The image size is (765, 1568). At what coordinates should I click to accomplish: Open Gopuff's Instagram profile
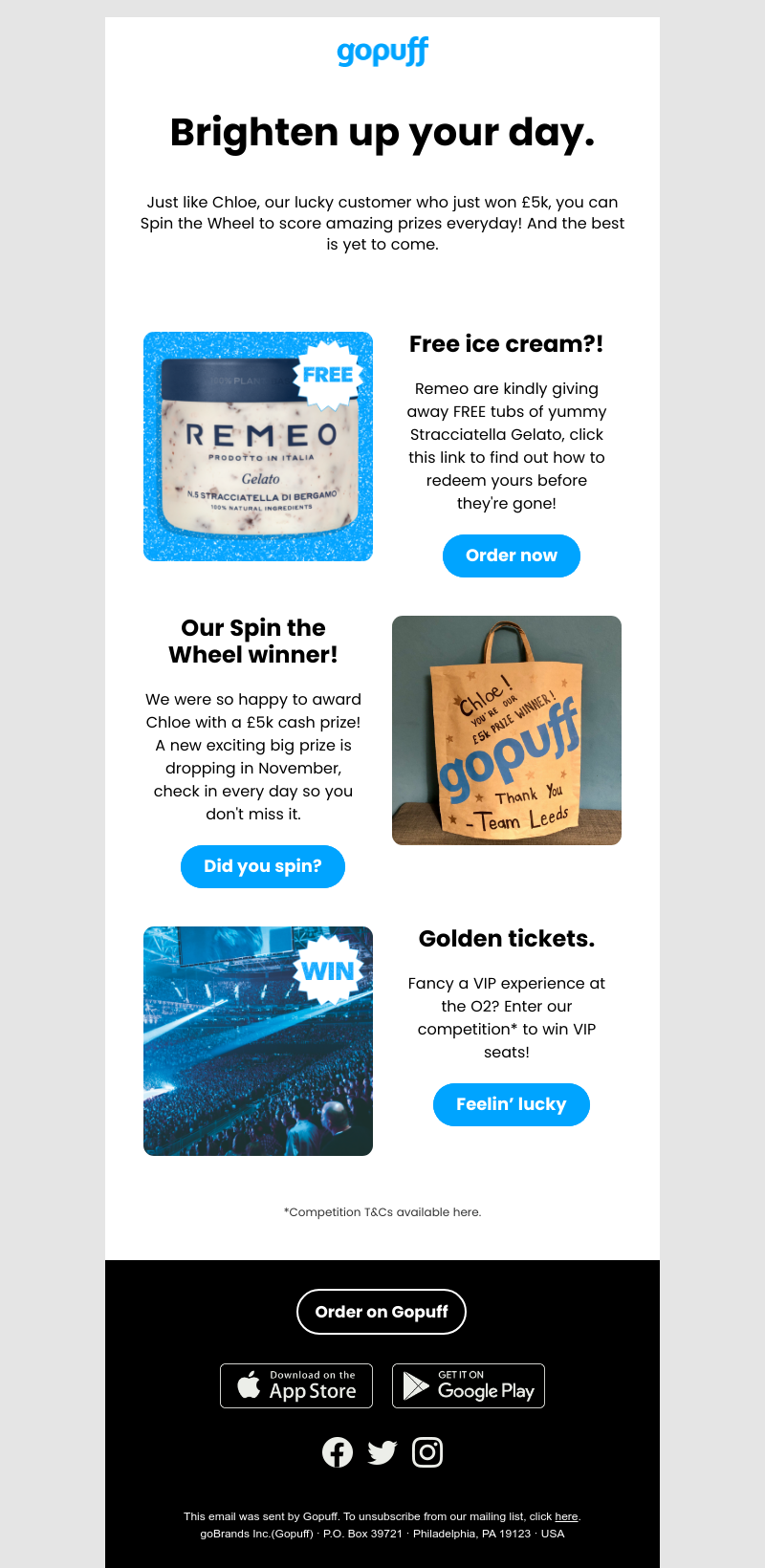pos(427,1452)
